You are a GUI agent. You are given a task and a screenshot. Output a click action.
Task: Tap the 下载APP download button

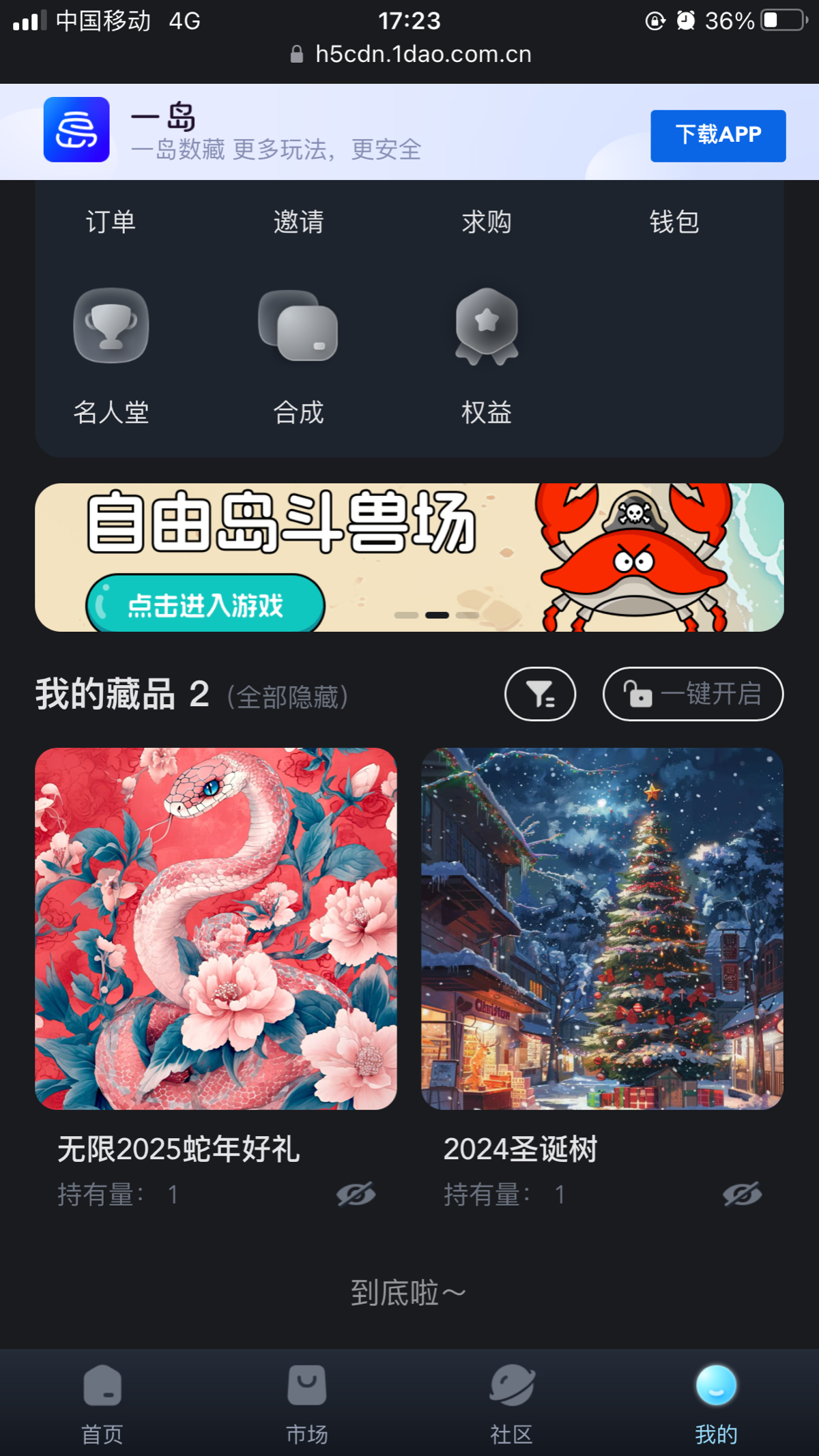coord(717,136)
